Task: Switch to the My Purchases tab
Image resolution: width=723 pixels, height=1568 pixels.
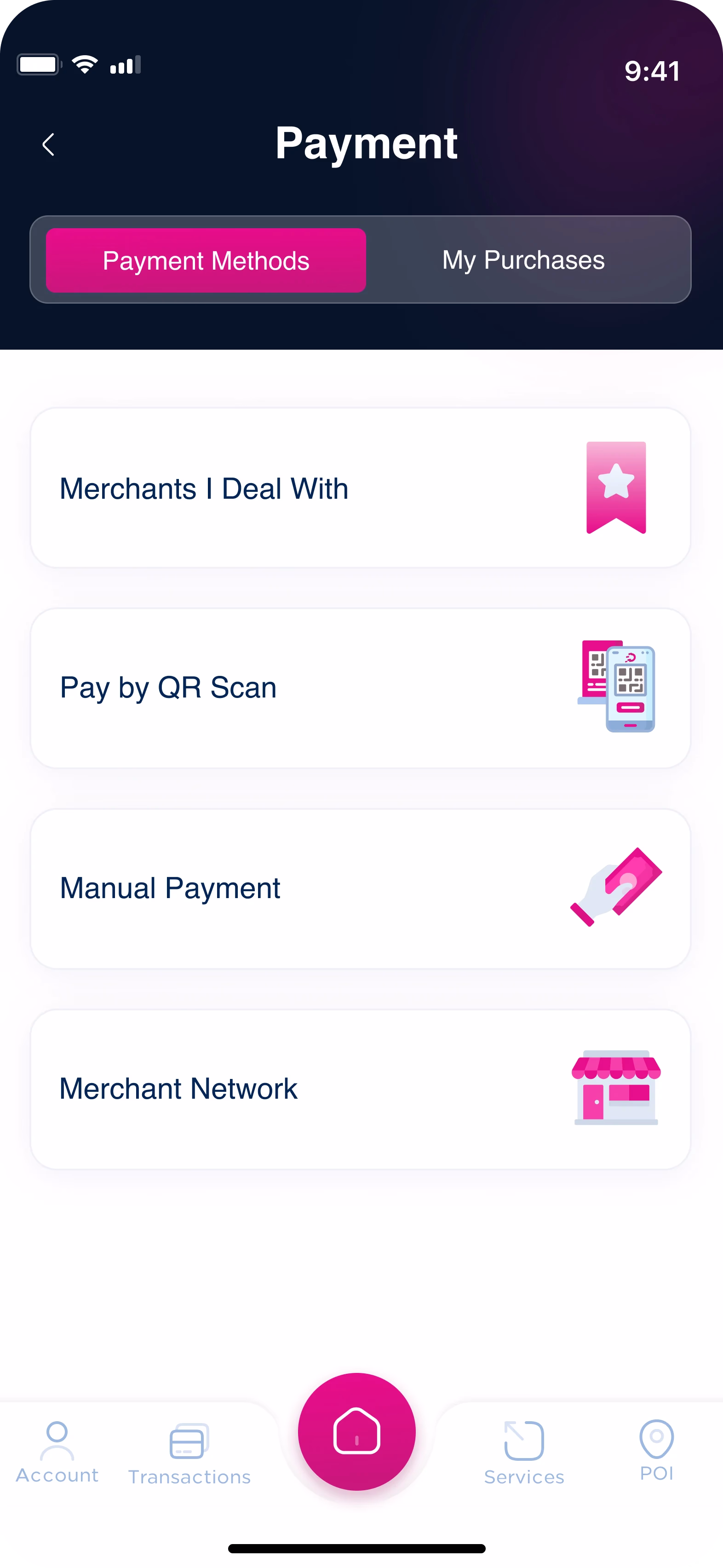Action: pyautogui.click(x=523, y=260)
